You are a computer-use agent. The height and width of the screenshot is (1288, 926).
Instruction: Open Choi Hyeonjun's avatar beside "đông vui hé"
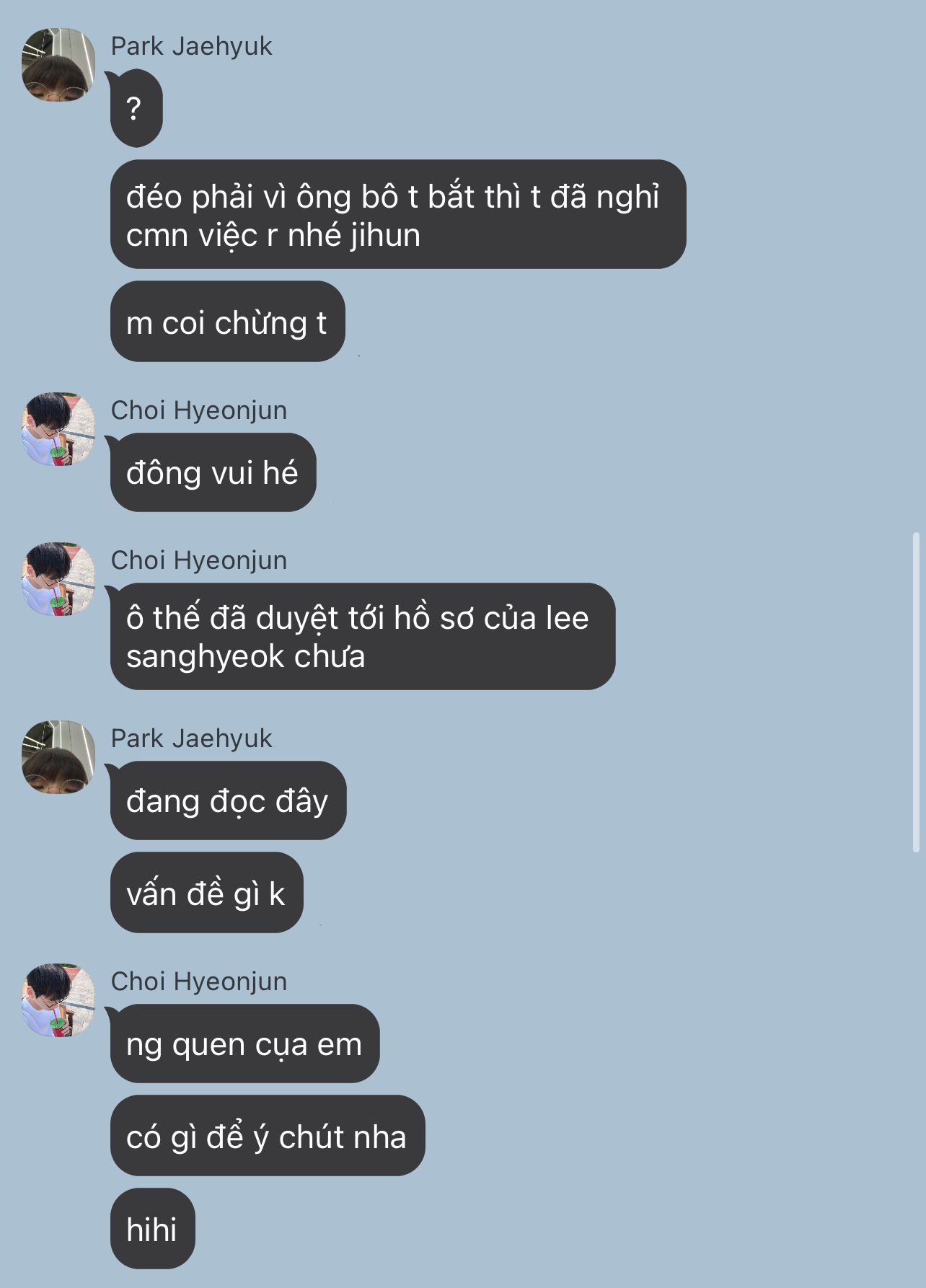click(x=58, y=429)
